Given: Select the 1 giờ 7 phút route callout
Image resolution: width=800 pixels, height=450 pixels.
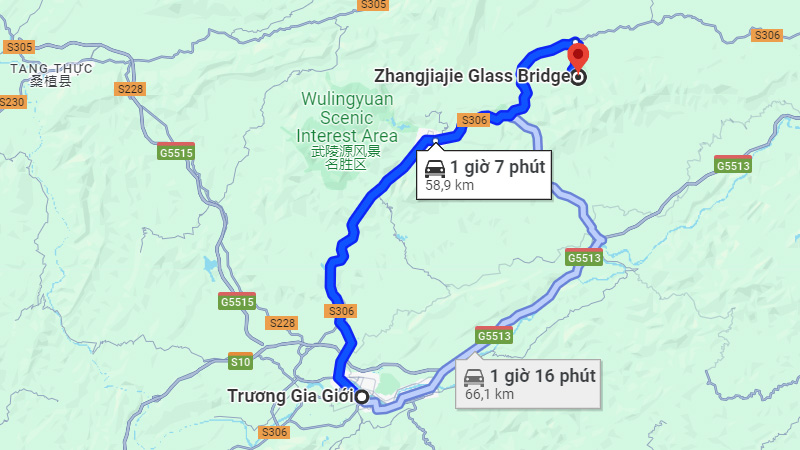Looking at the screenshot, I should tap(485, 174).
